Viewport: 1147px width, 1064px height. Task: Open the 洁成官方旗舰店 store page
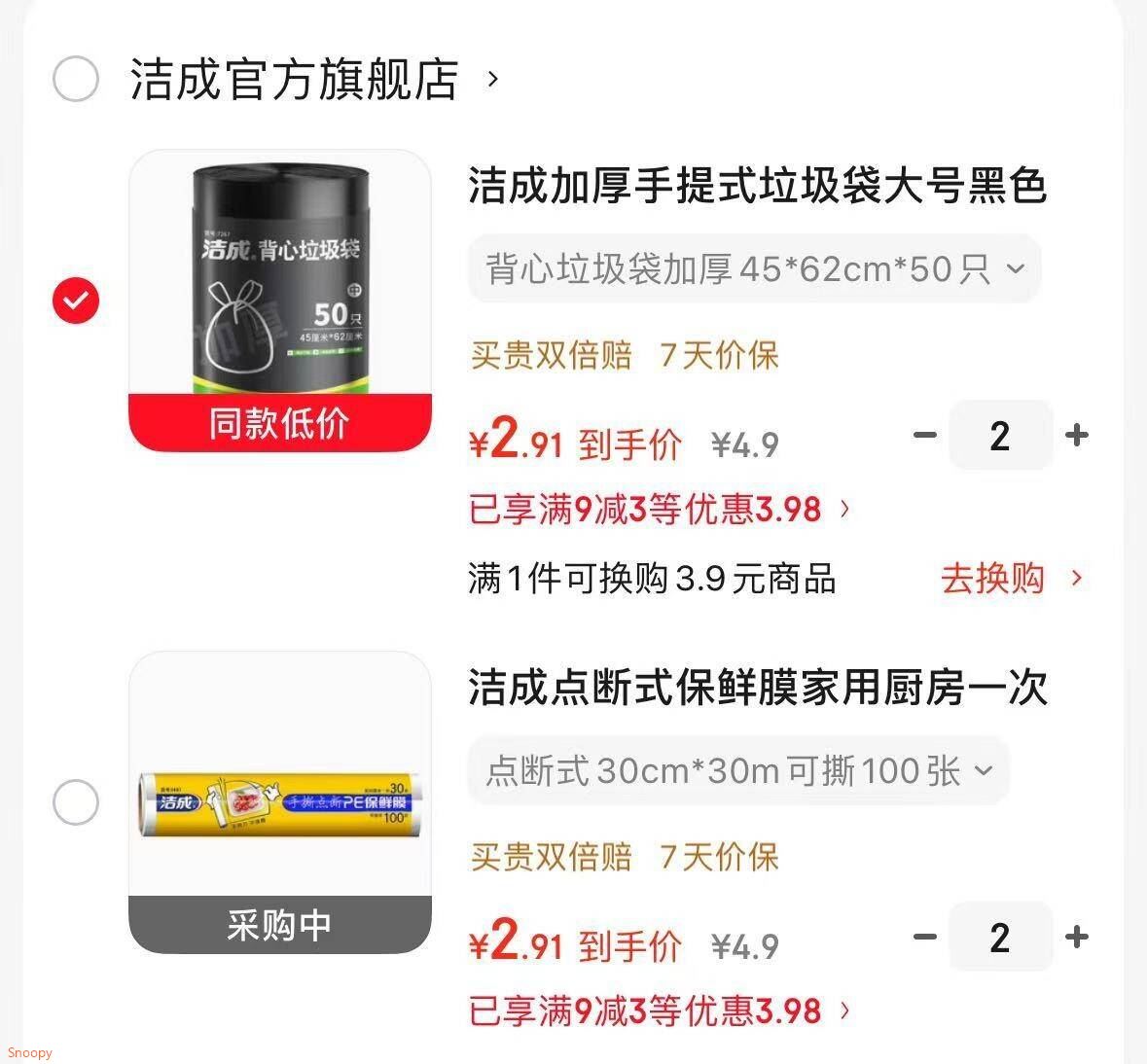click(314, 79)
